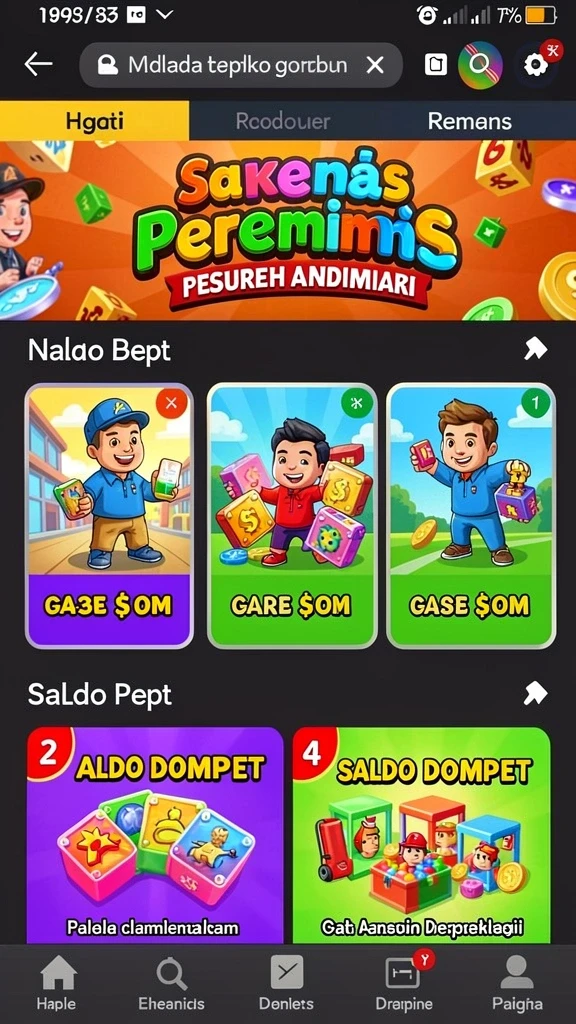
Task: Tap the address bar showing Mdlada tepłko gorbun
Action: tap(240, 65)
